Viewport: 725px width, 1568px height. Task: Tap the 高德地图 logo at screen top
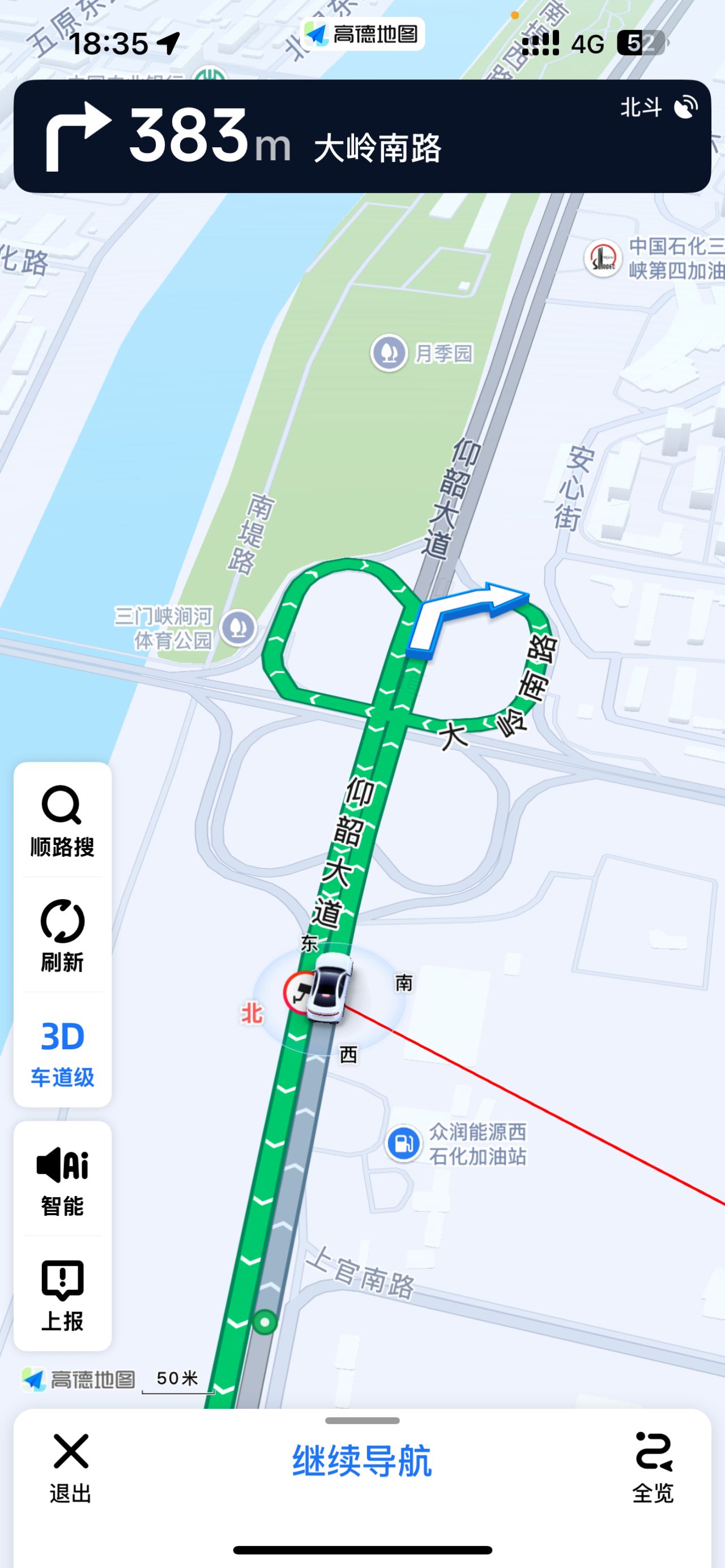[362, 35]
